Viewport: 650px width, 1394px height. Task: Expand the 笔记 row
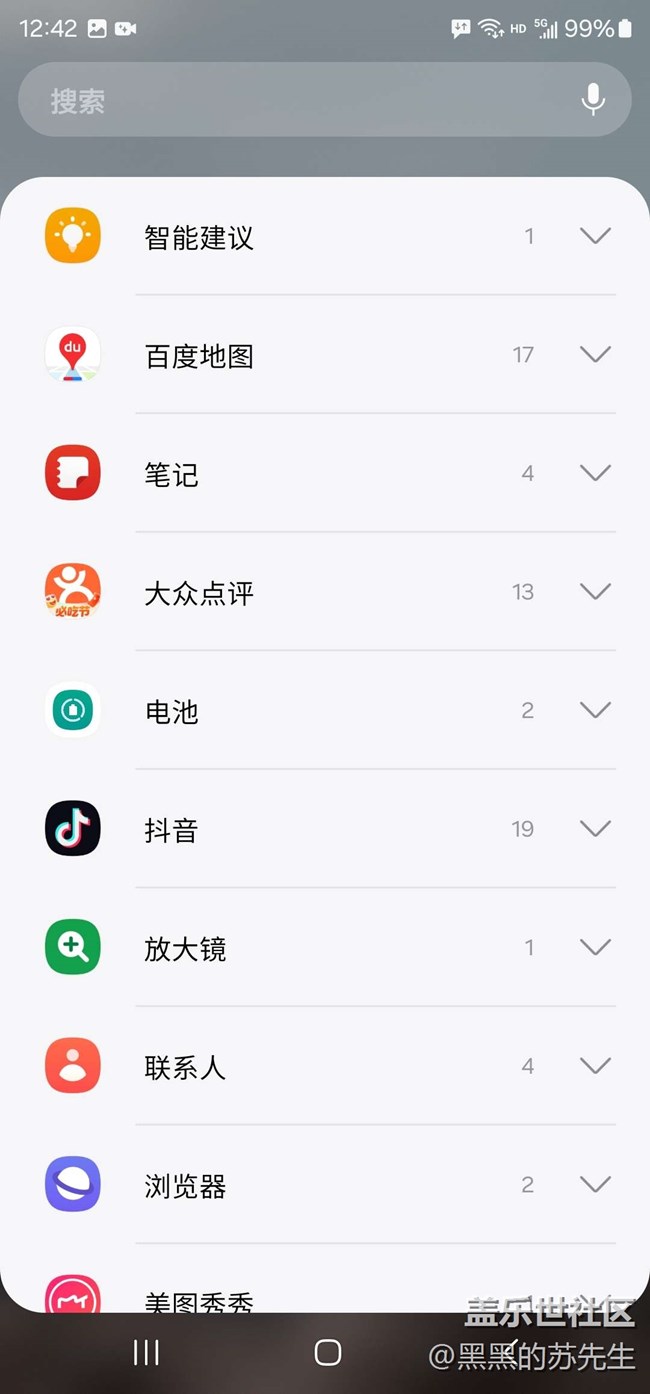[x=595, y=473]
